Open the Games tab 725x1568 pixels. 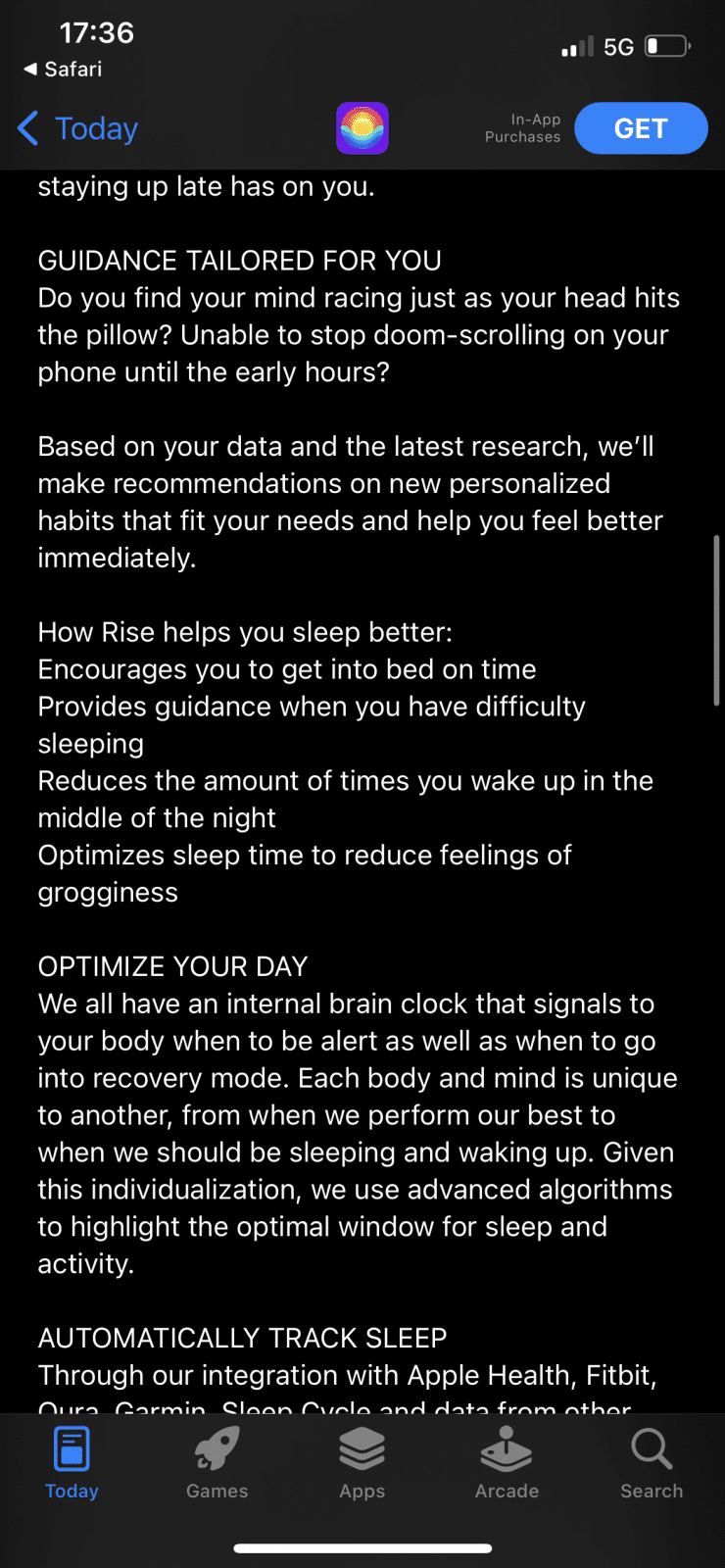[x=217, y=1462]
